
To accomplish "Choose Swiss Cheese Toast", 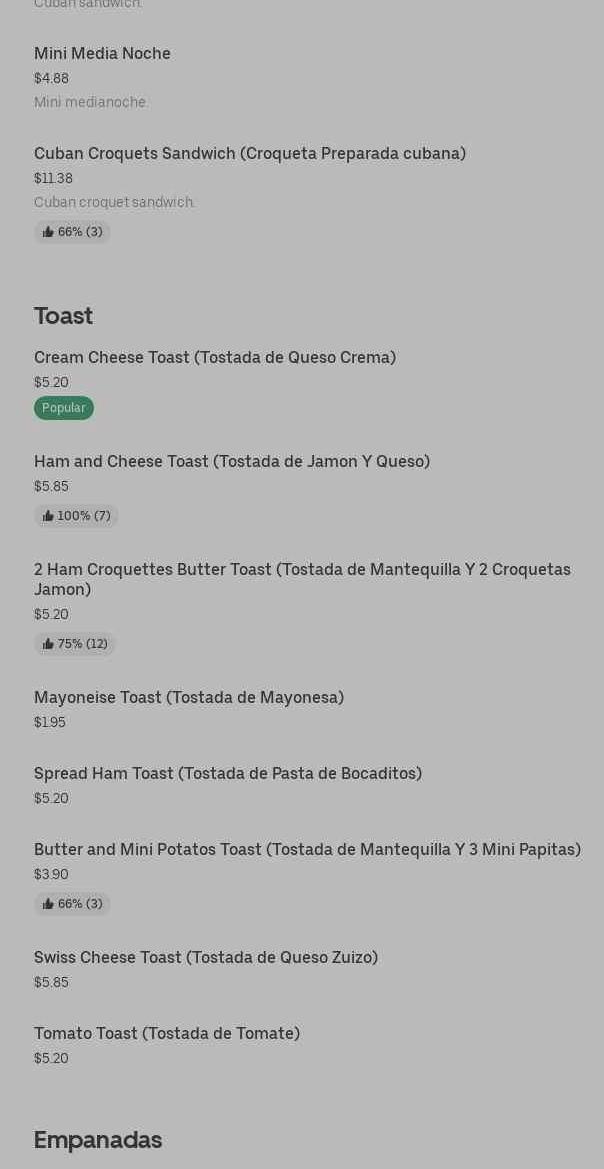I will coord(205,958).
